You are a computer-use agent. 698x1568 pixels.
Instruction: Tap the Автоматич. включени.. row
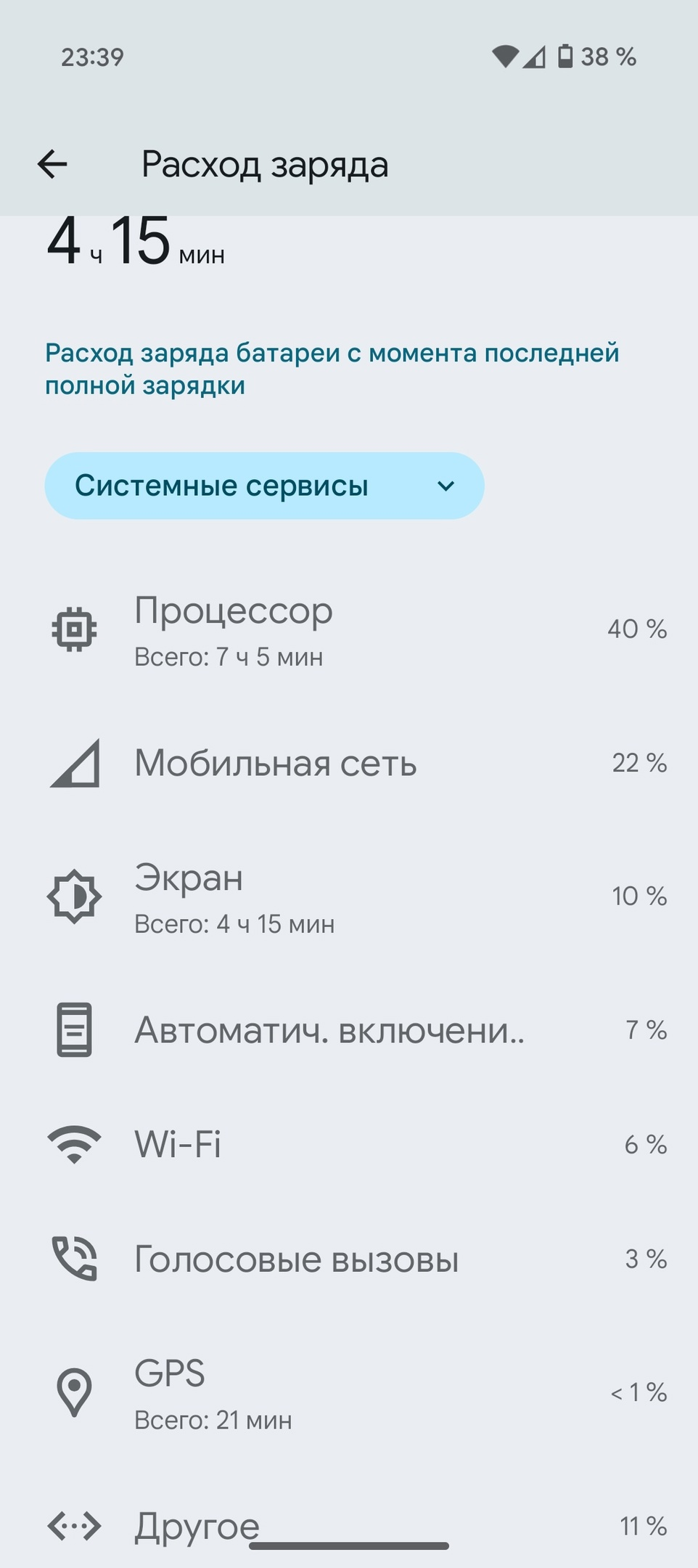click(x=349, y=1030)
